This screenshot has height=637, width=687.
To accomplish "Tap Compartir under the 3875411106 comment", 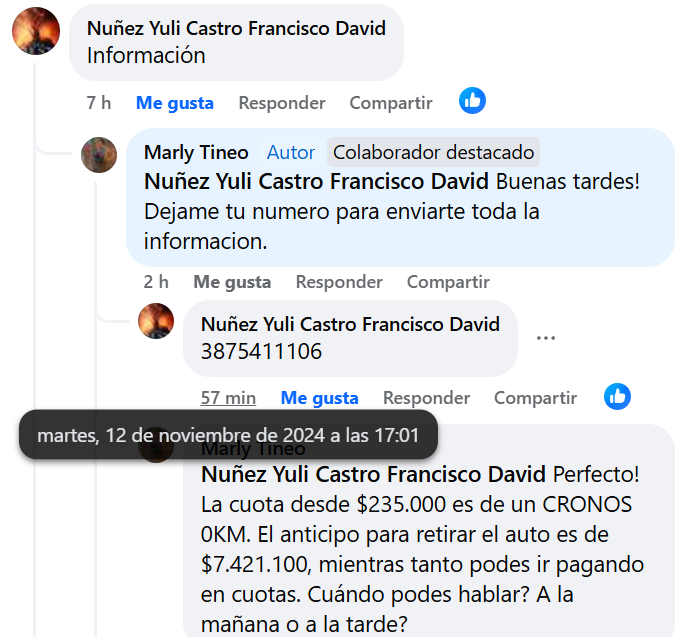I will [535, 397].
